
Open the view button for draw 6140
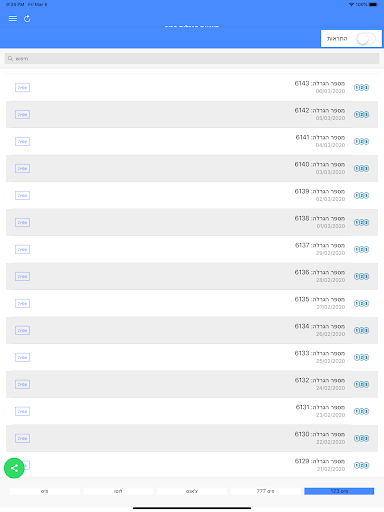(x=22, y=169)
